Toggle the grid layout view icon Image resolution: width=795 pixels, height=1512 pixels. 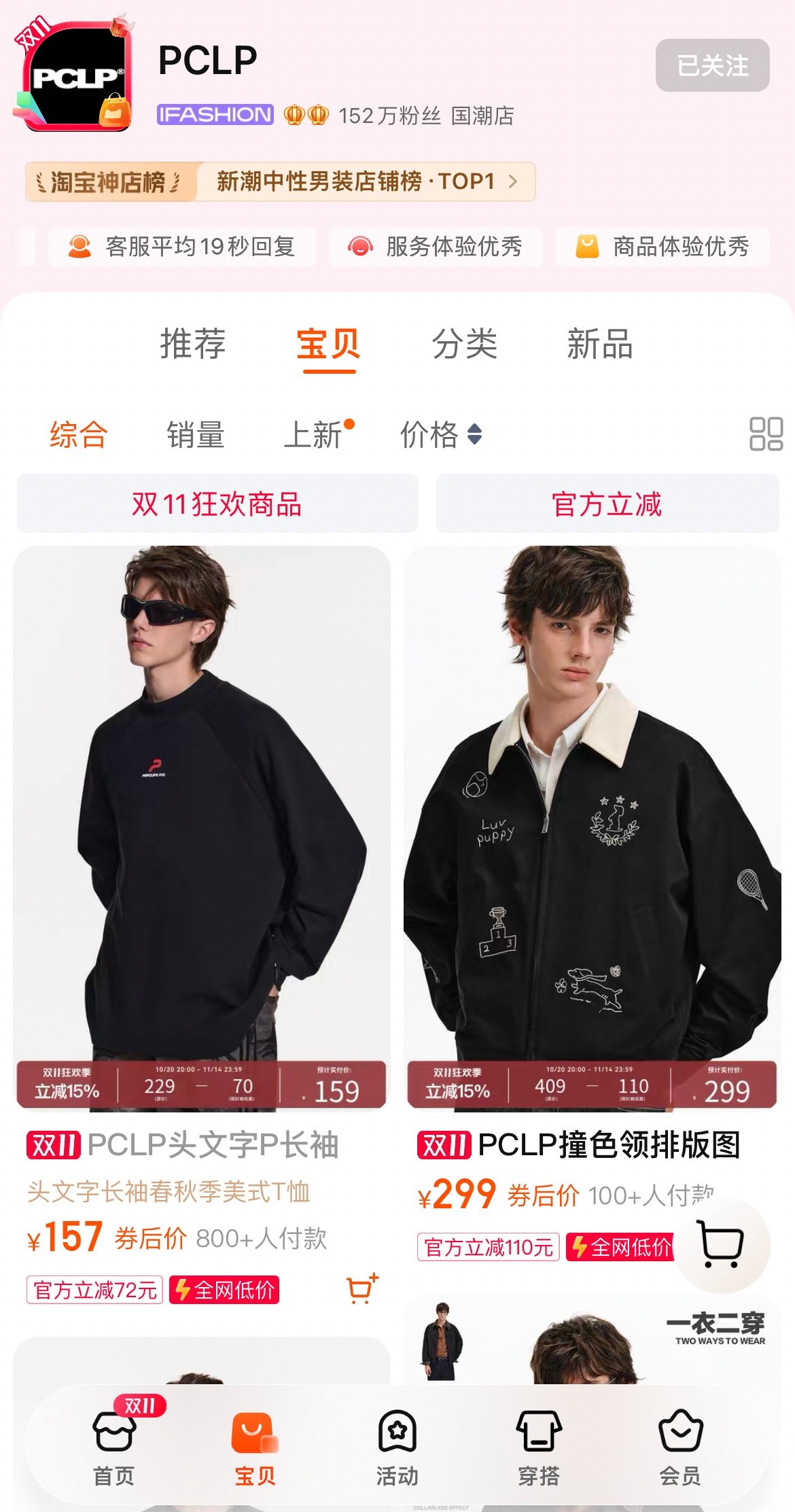click(x=766, y=434)
